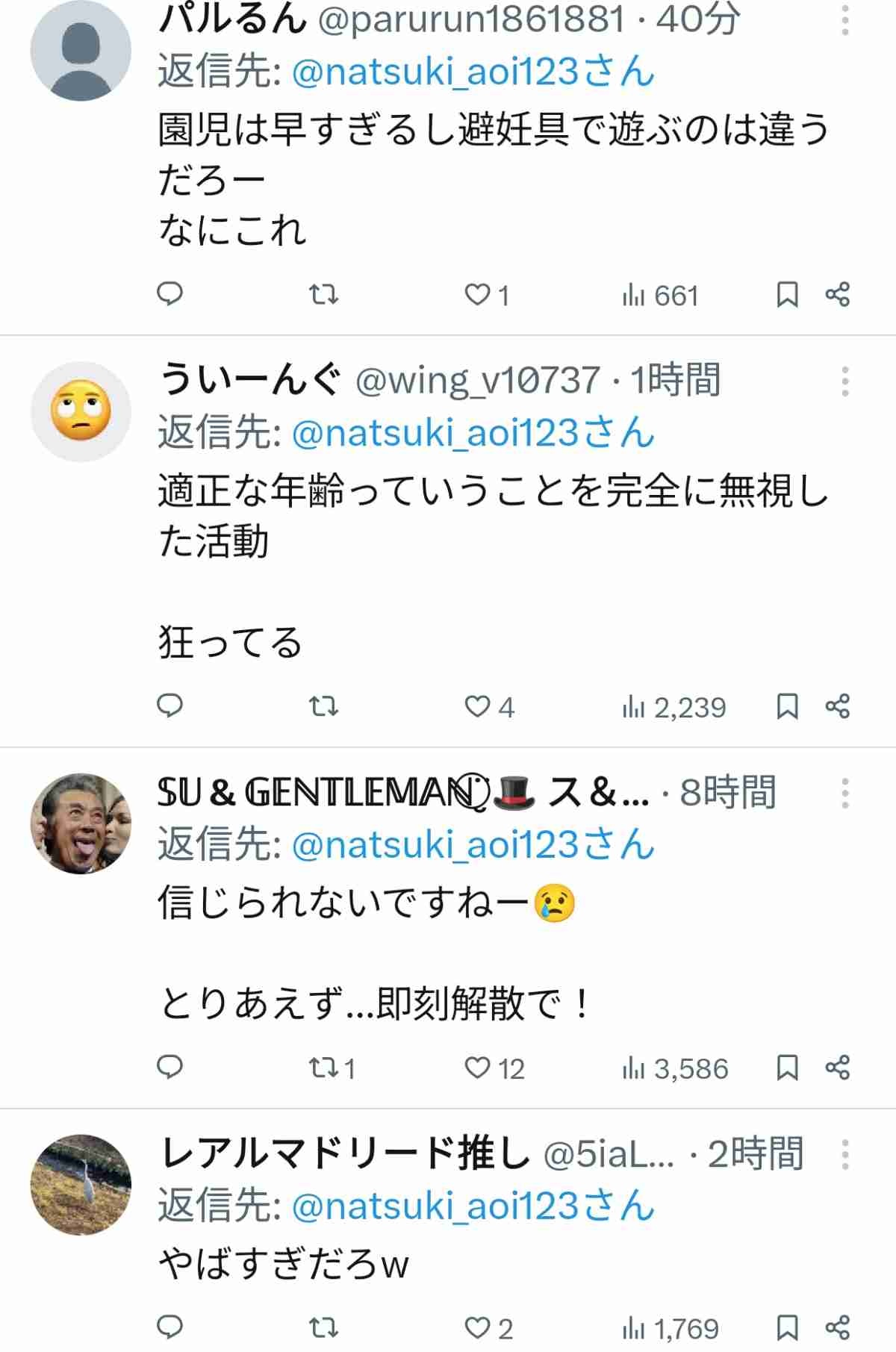Share パルるん's reply
The width and height of the screenshot is (896, 1352).
(838, 295)
